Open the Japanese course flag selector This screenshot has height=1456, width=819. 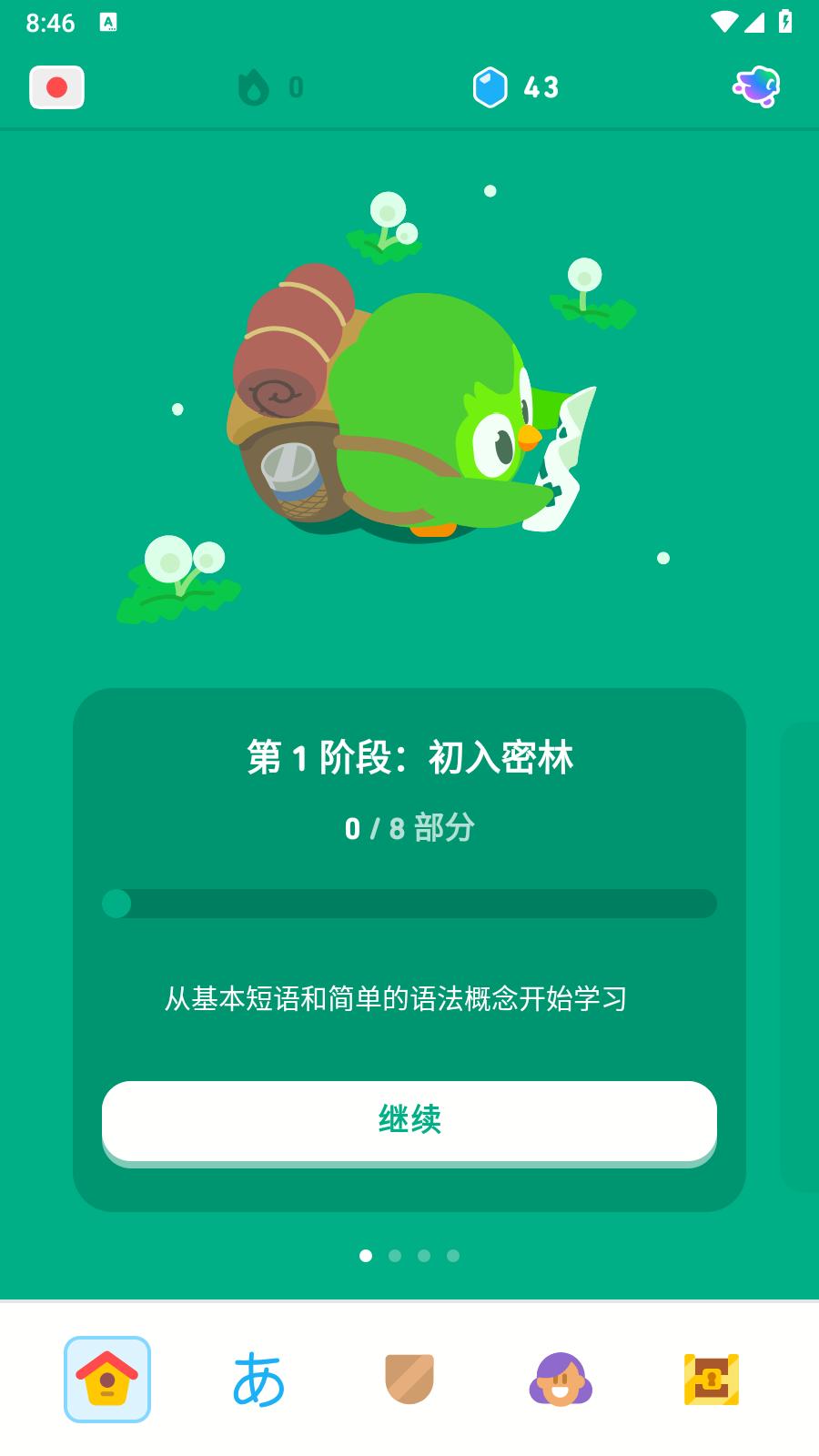[56, 87]
